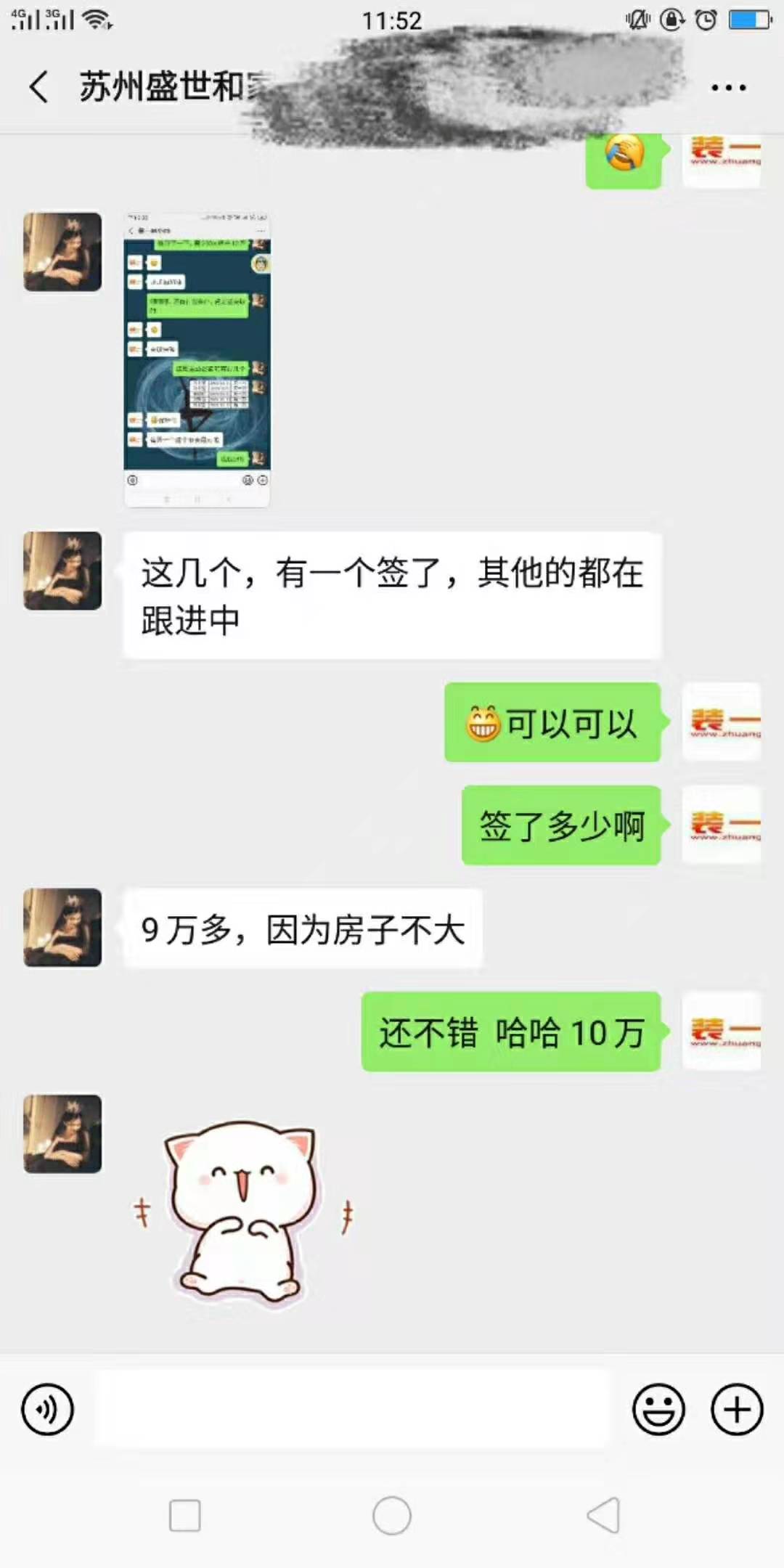The image size is (784, 1568).
Task: Focus the message text field
Action: coord(352,1410)
